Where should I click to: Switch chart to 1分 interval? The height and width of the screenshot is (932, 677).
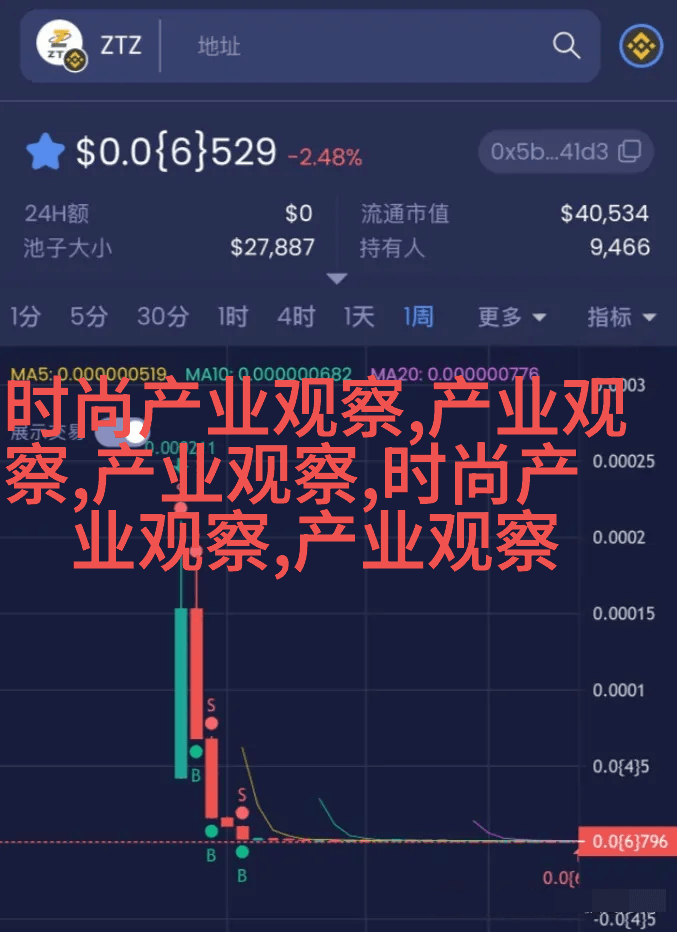26,317
